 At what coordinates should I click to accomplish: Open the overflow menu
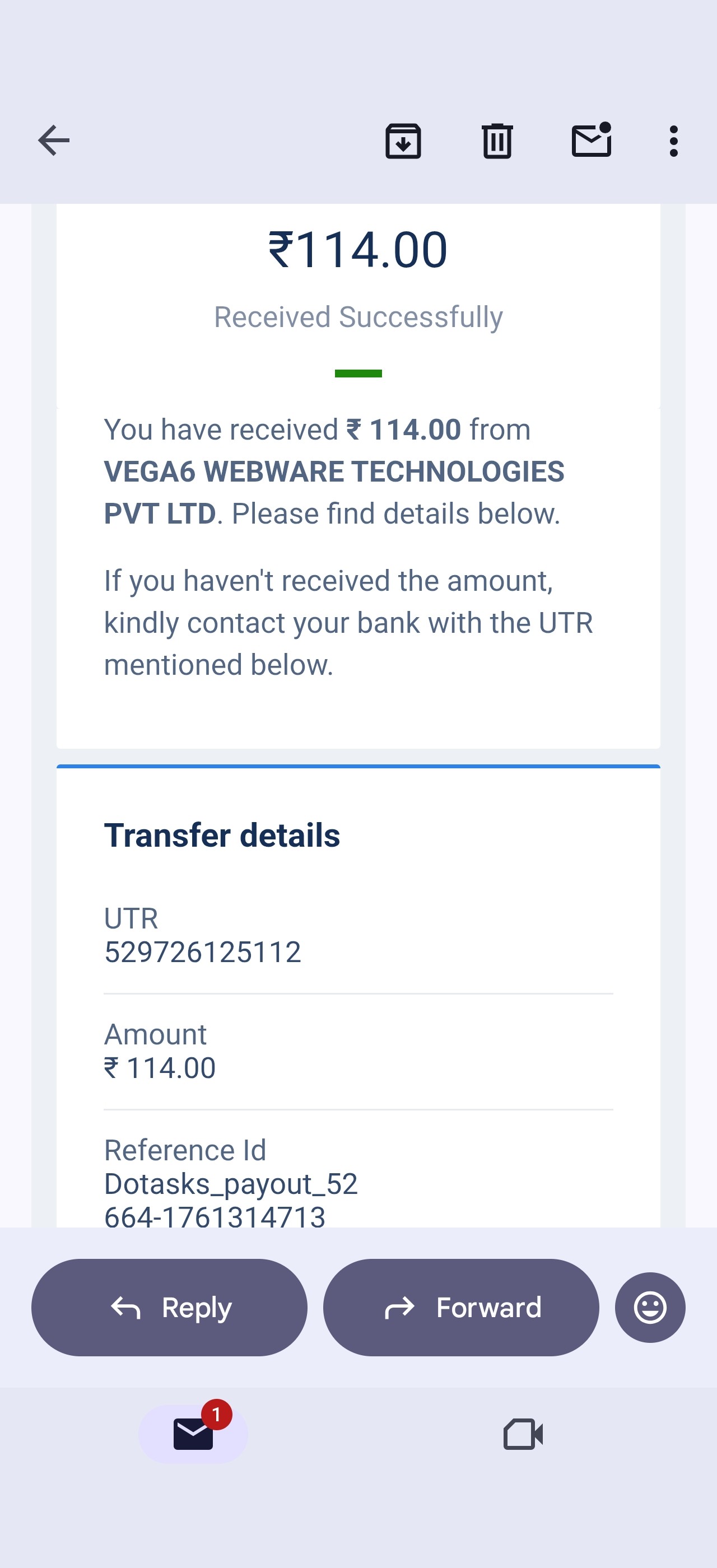(x=673, y=141)
